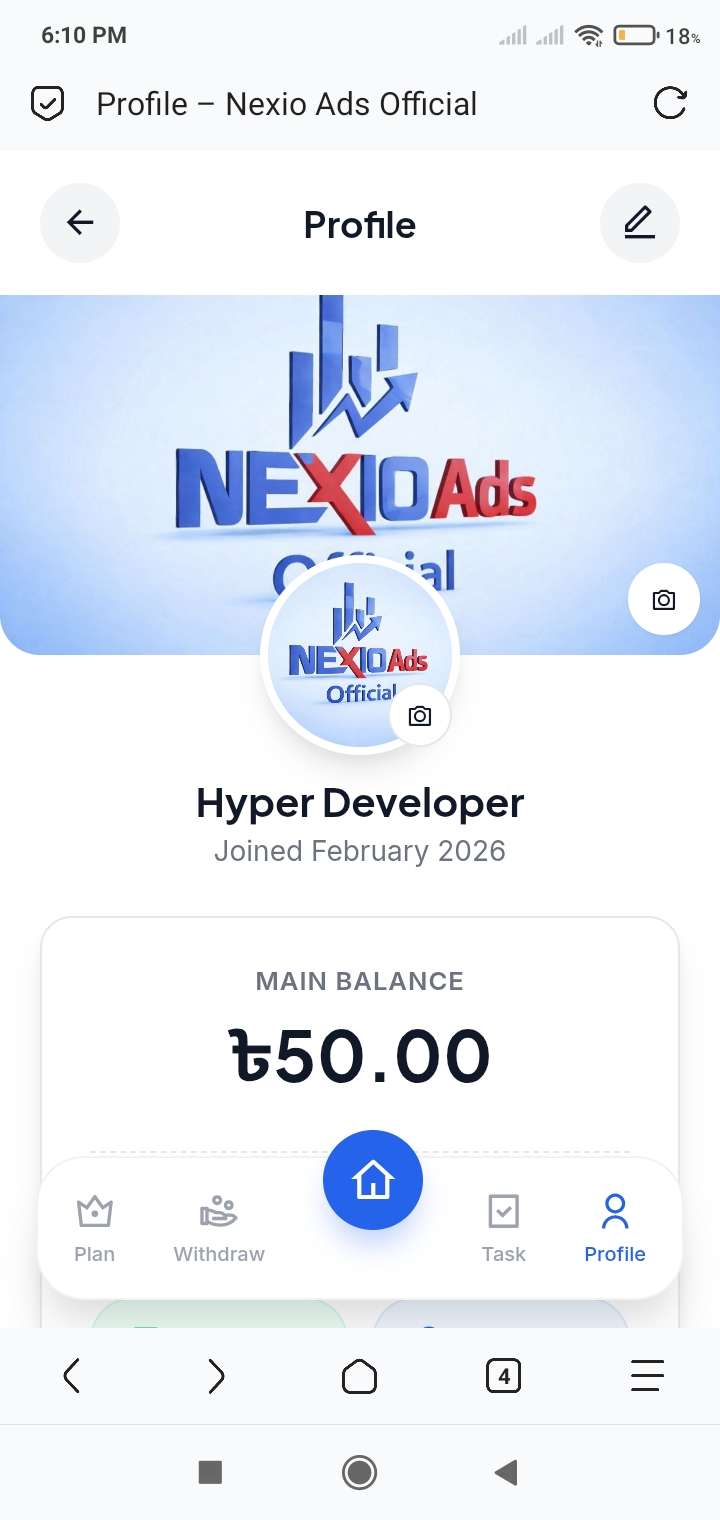Navigate back in the browser toolbar

tap(71, 1377)
